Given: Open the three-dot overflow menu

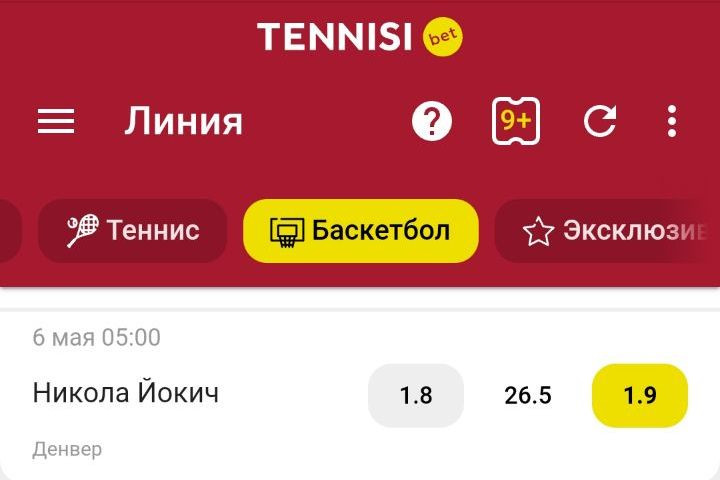Looking at the screenshot, I should point(672,122).
